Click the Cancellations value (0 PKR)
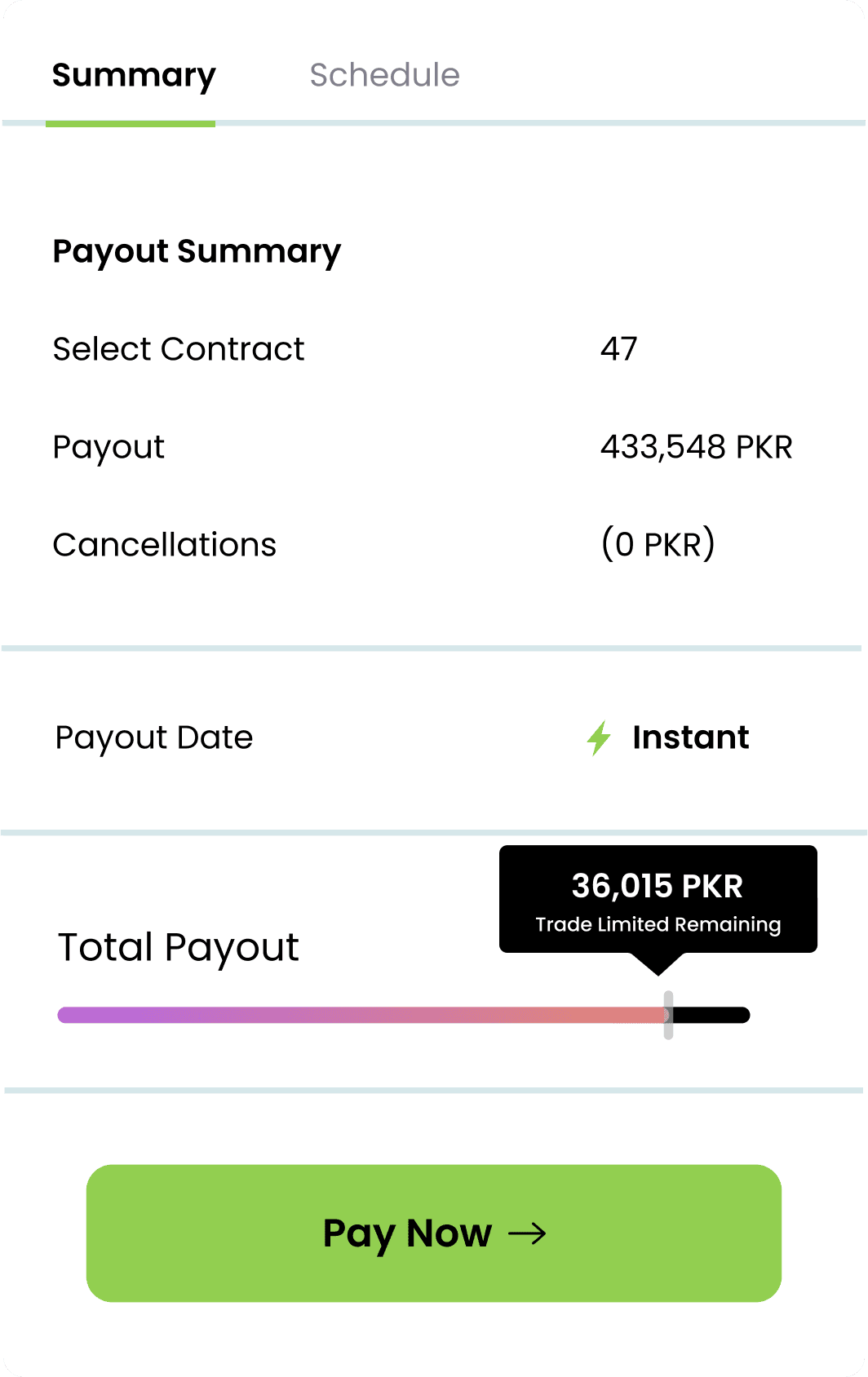 [x=658, y=542]
